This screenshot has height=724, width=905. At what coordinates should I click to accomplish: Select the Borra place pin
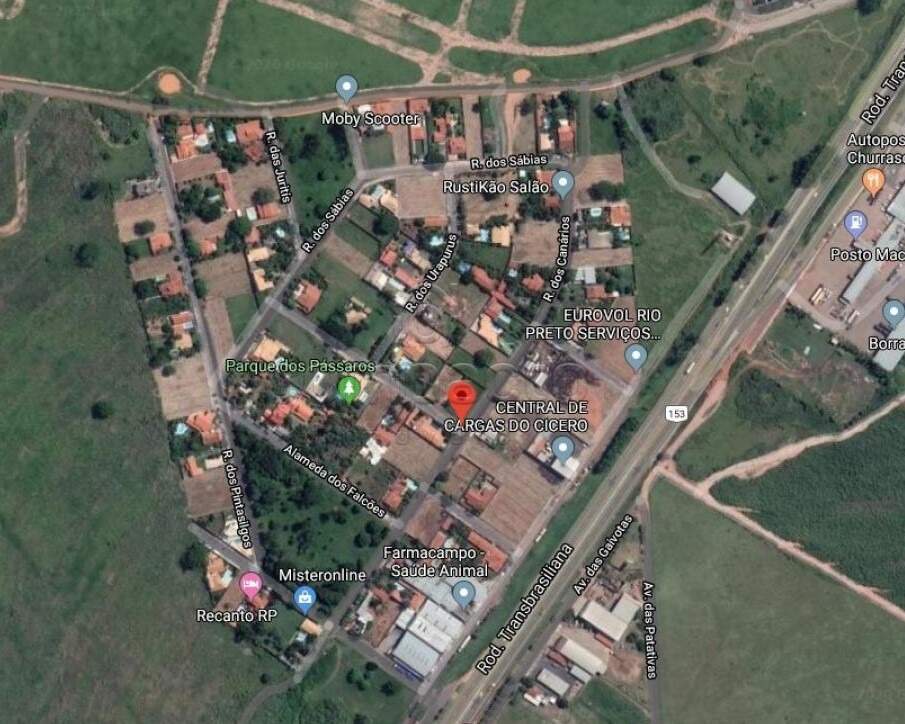(893, 313)
